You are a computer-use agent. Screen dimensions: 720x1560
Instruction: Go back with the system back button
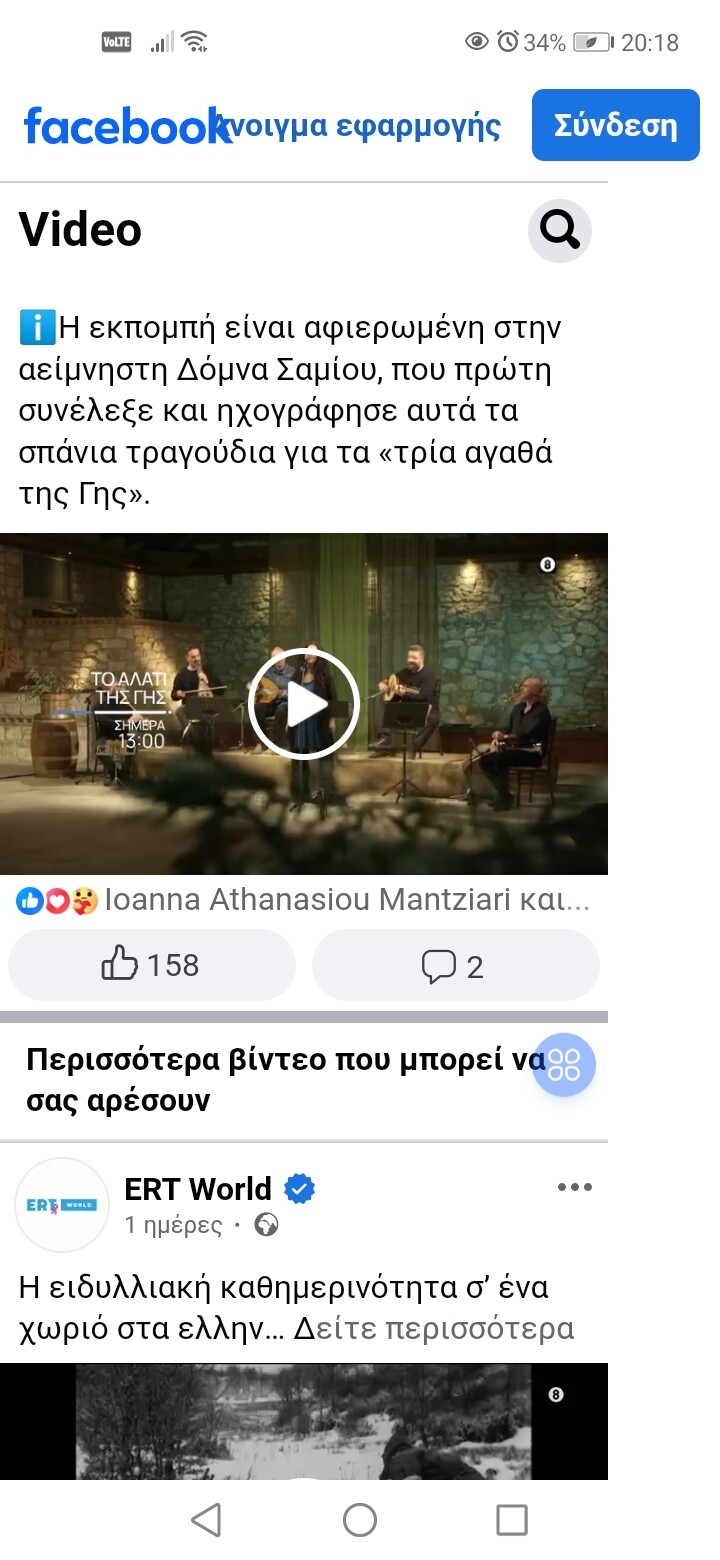point(206,1520)
